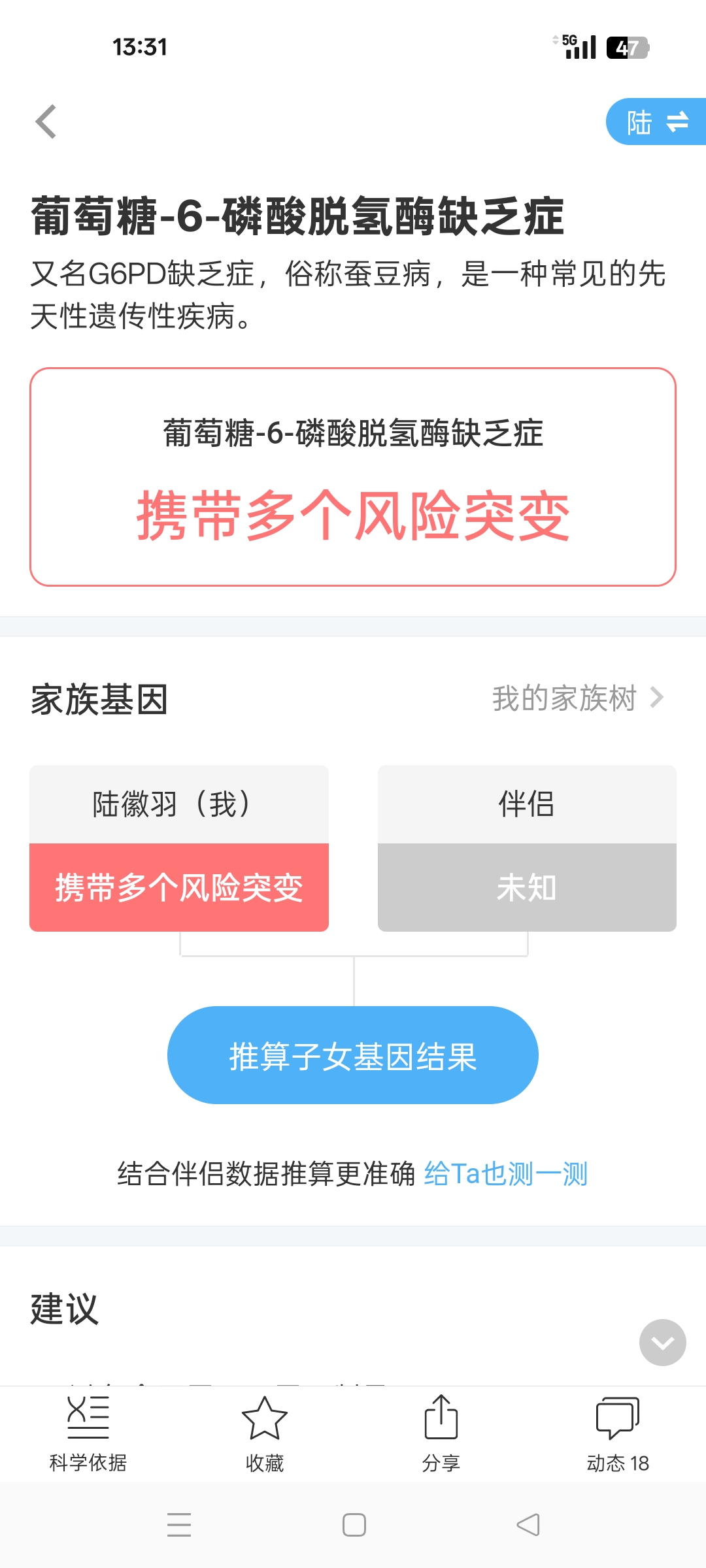Image resolution: width=706 pixels, height=1568 pixels.
Task: Open 科学依据 in the bottom bar
Action: 88,1434
